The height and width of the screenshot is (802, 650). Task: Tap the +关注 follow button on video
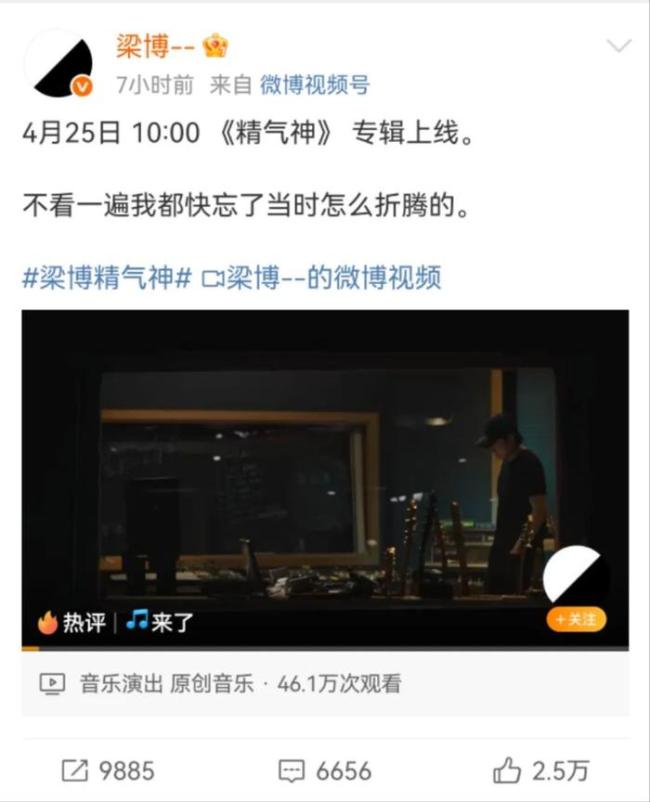click(x=576, y=619)
